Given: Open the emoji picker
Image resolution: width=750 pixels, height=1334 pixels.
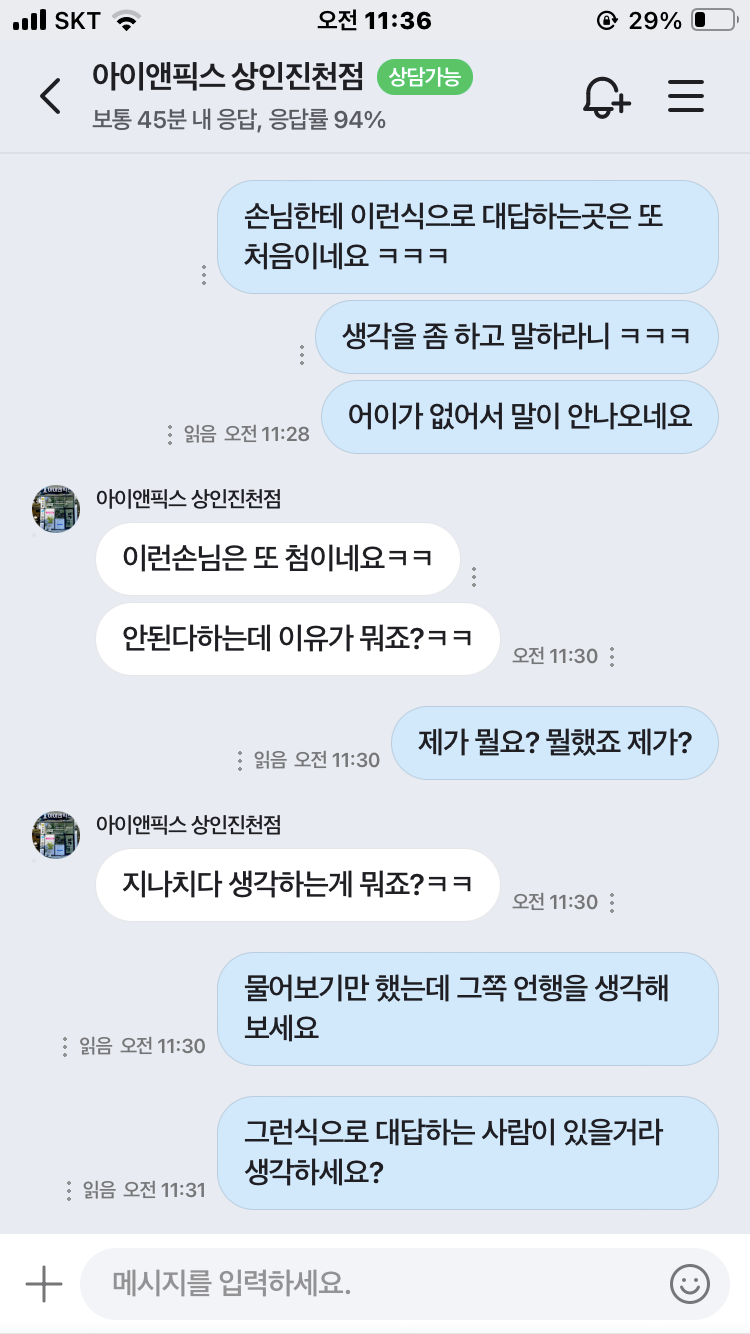Looking at the screenshot, I should pos(689,1283).
